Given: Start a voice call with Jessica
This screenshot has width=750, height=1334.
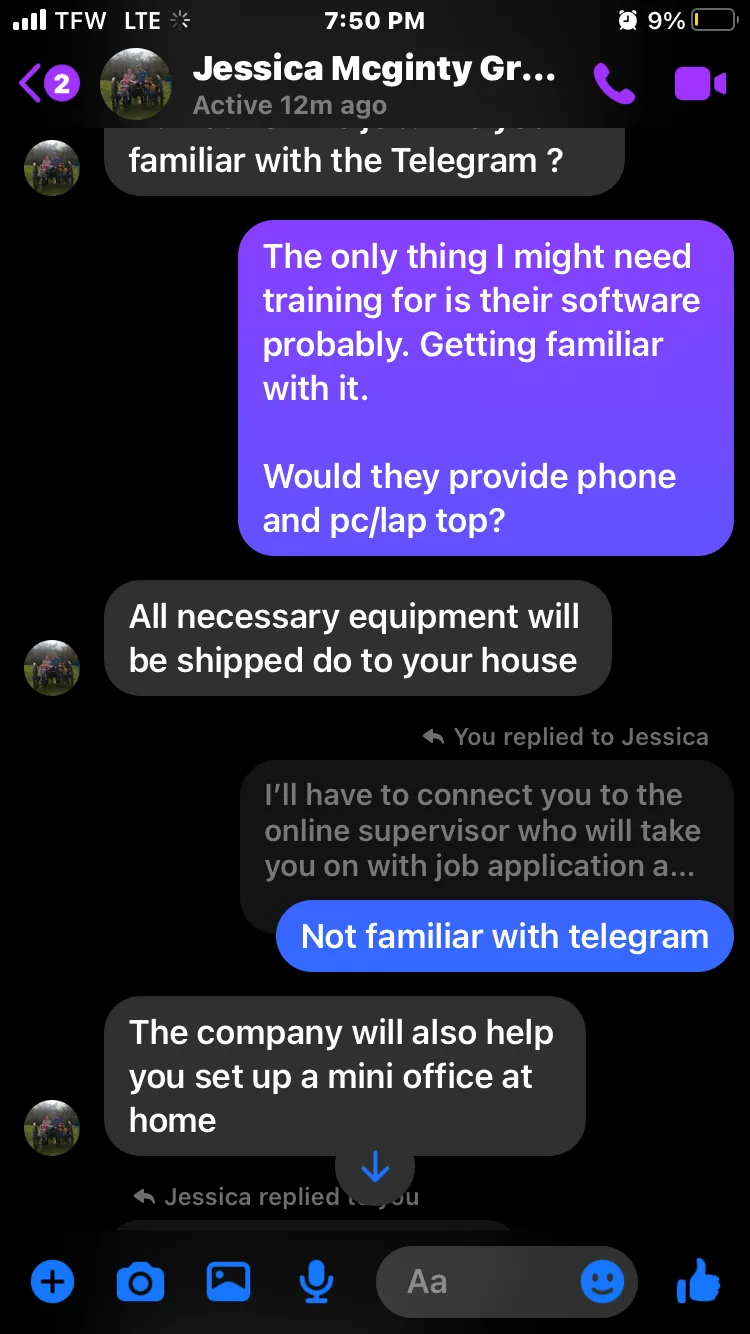Looking at the screenshot, I should pos(613,84).
